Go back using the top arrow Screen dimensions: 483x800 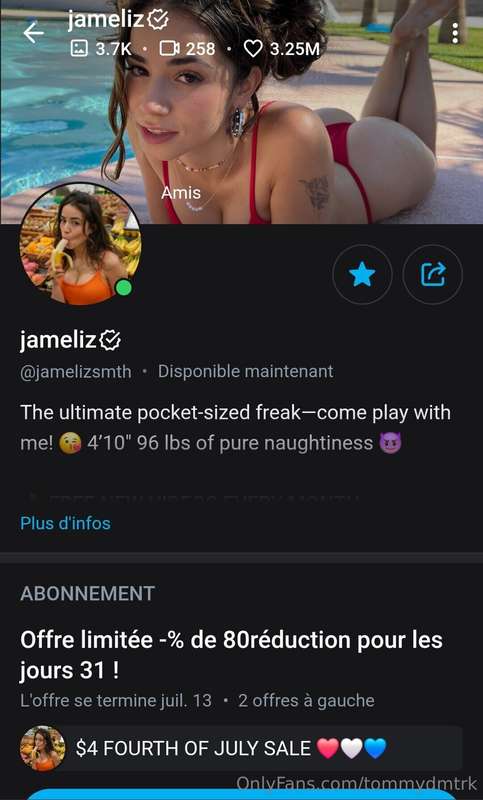click(34, 33)
